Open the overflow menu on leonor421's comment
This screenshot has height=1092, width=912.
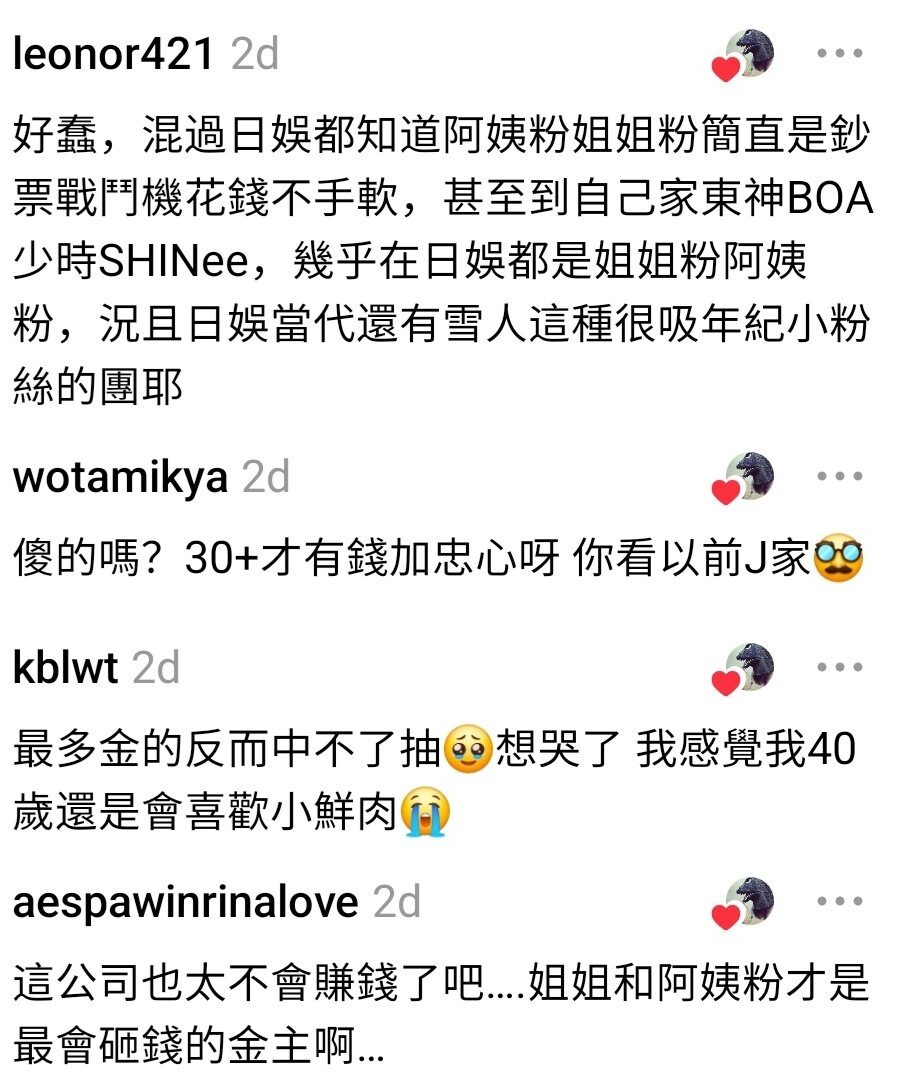(839, 53)
